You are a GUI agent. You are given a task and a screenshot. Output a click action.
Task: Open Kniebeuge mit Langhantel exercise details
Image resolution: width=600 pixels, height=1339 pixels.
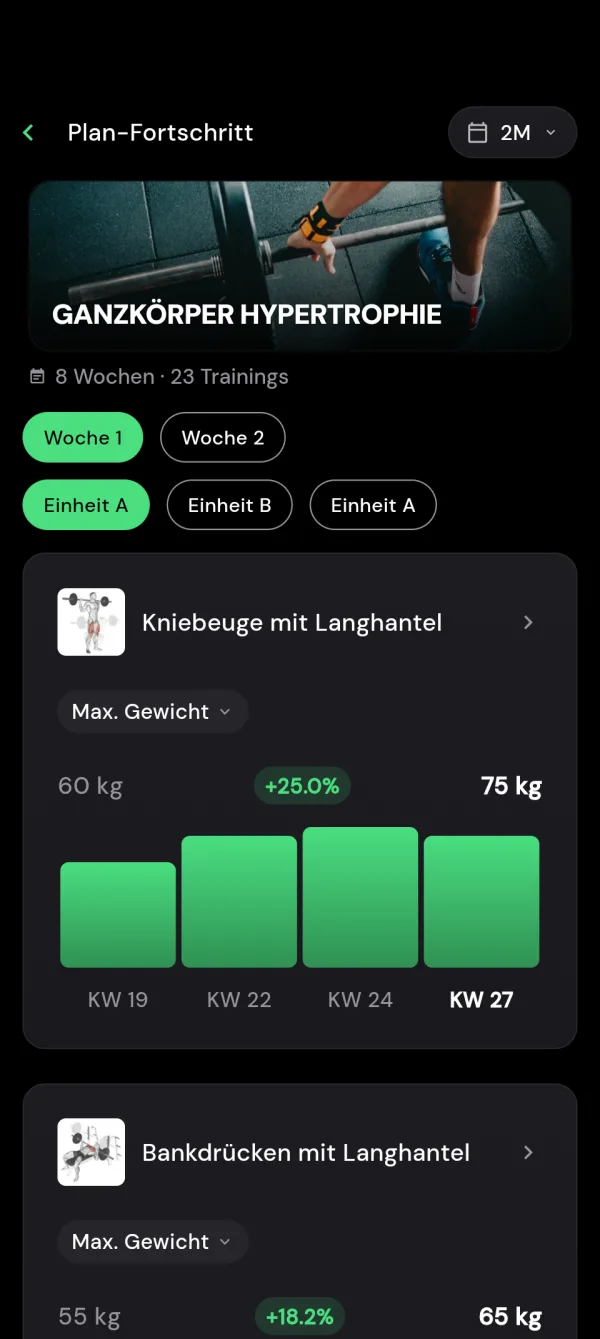[x=300, y=622]
